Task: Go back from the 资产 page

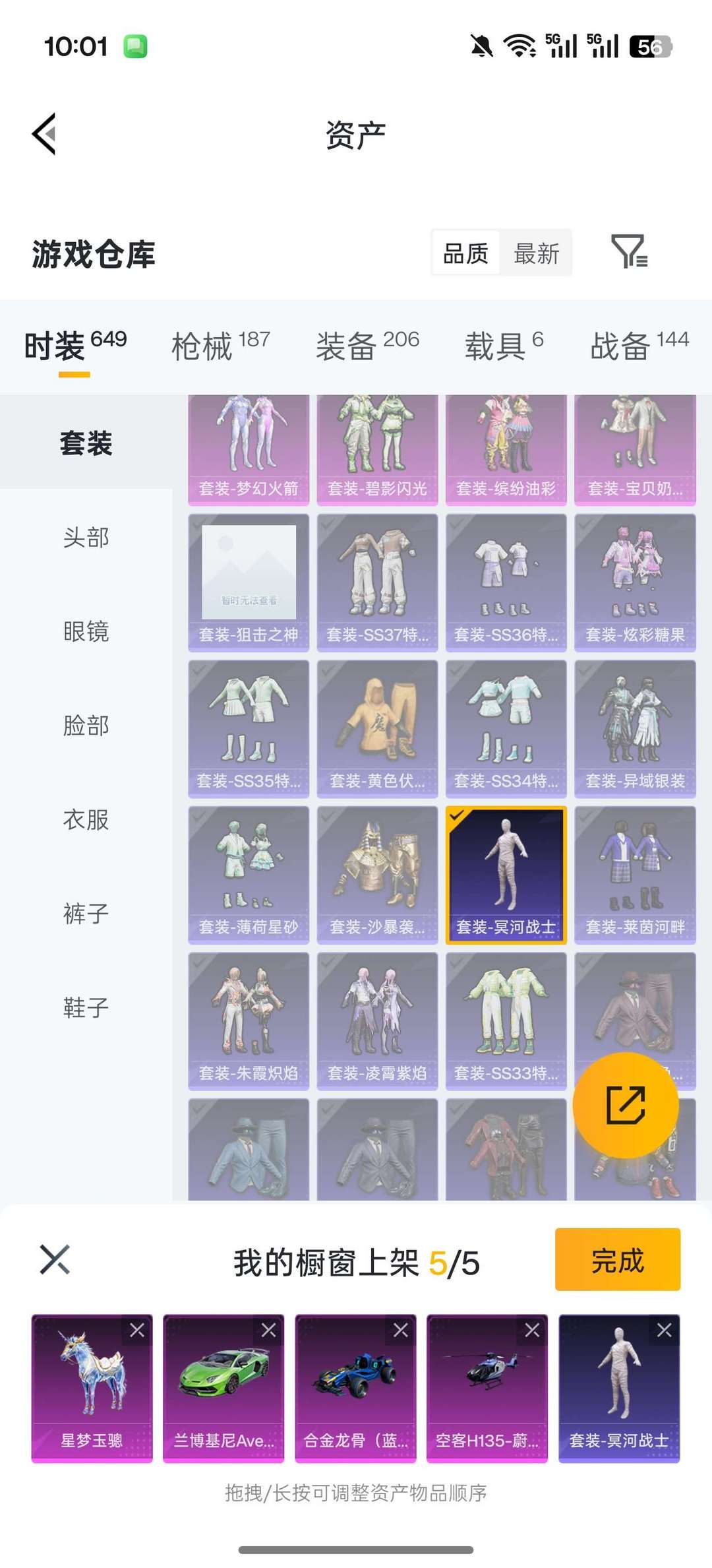Action: tap(45, 134)
